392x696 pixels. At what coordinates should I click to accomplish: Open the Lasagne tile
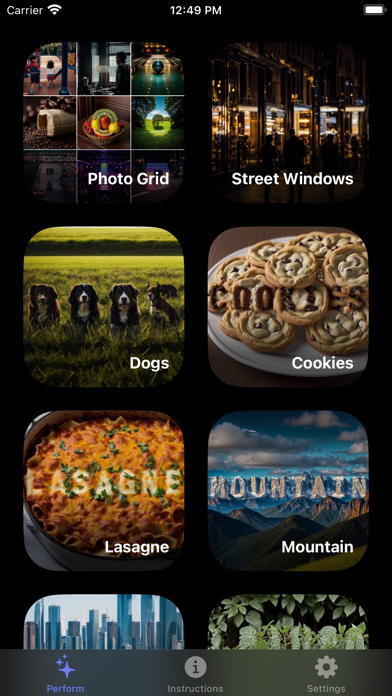coord(103,490)
